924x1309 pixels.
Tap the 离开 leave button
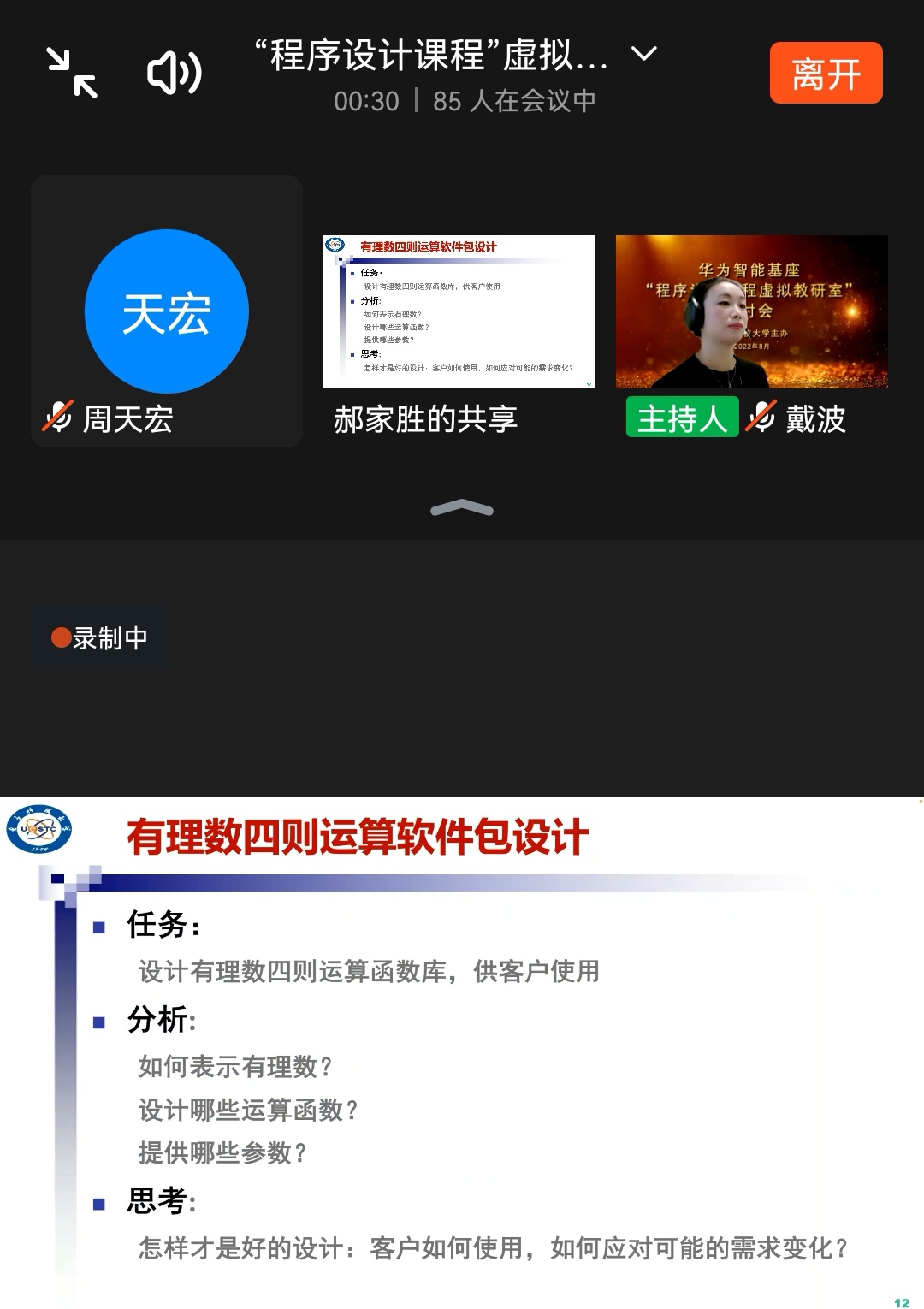(x=826, y=74)
